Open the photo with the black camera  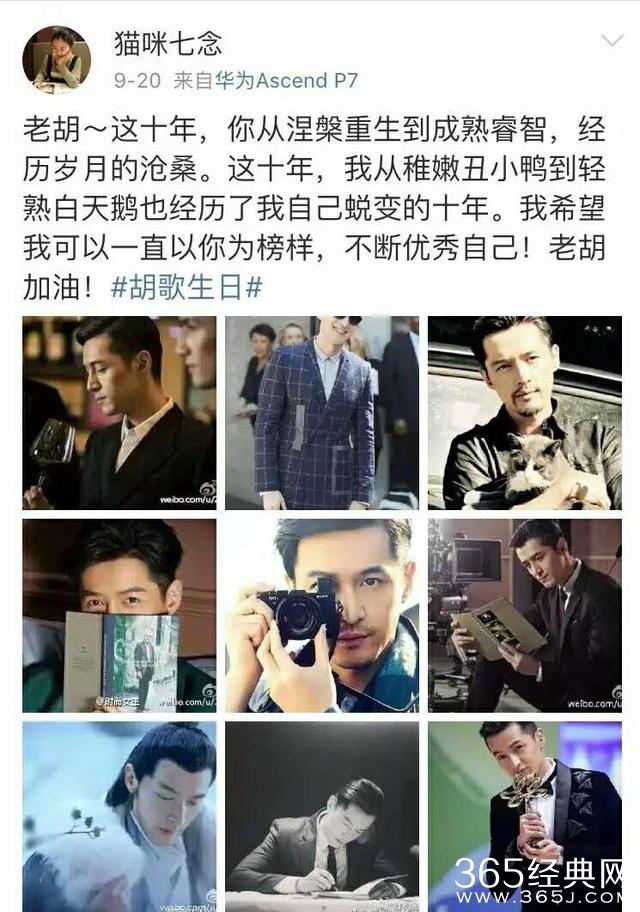click(x=322, y=615)
